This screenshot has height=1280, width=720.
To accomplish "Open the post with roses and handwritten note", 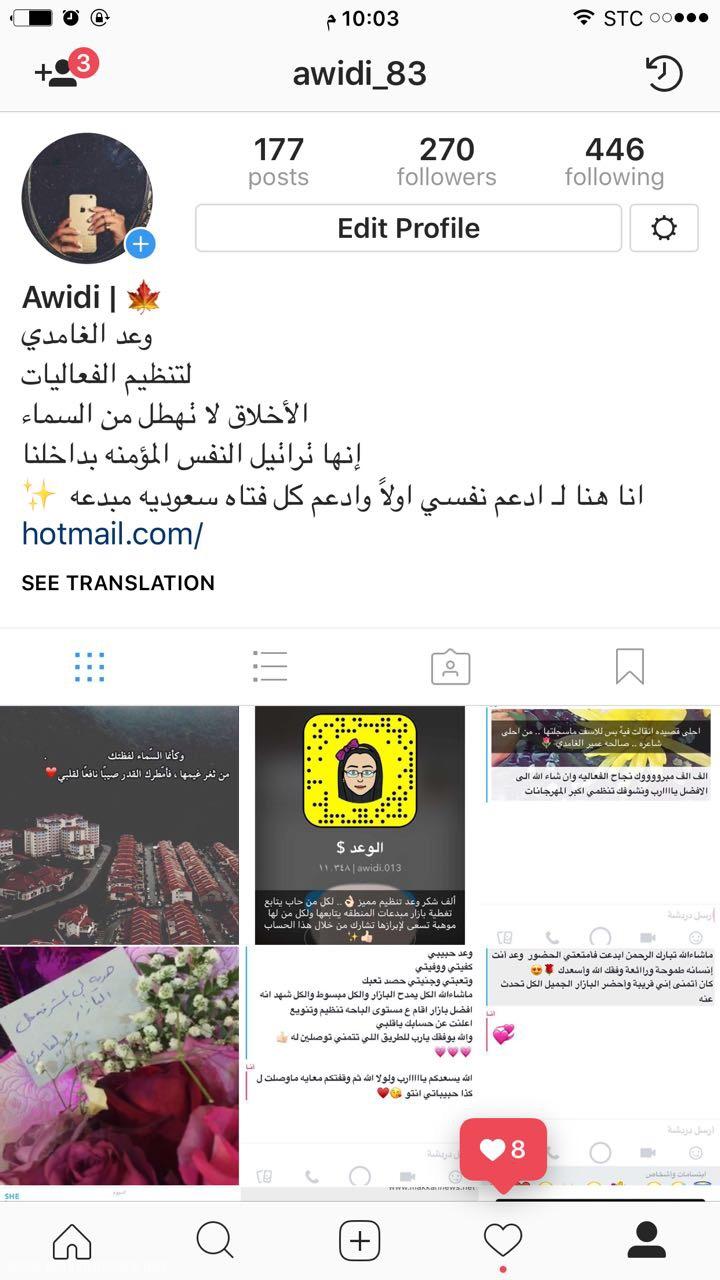I will pos(119,1065).
